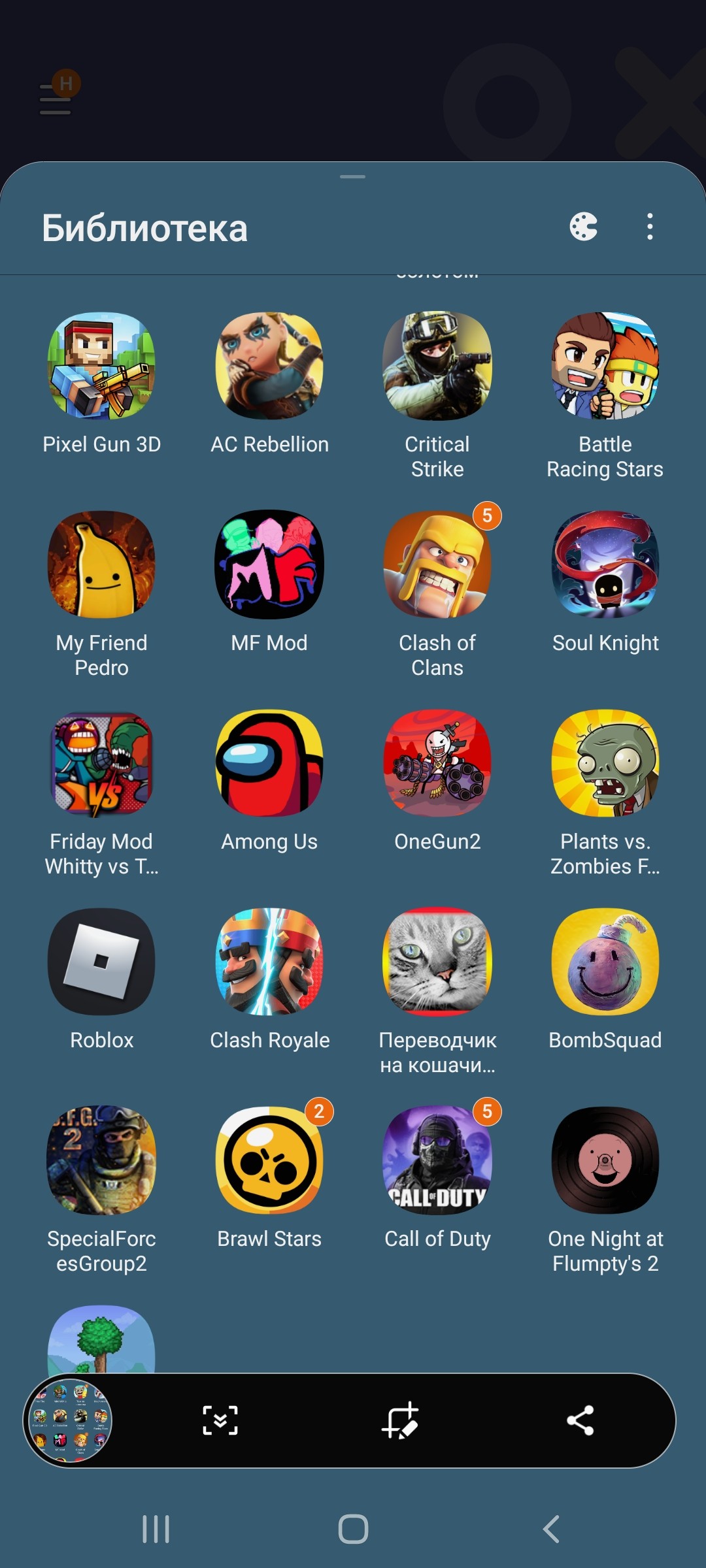Tap the scroll capture icon

coord(220,1420)
